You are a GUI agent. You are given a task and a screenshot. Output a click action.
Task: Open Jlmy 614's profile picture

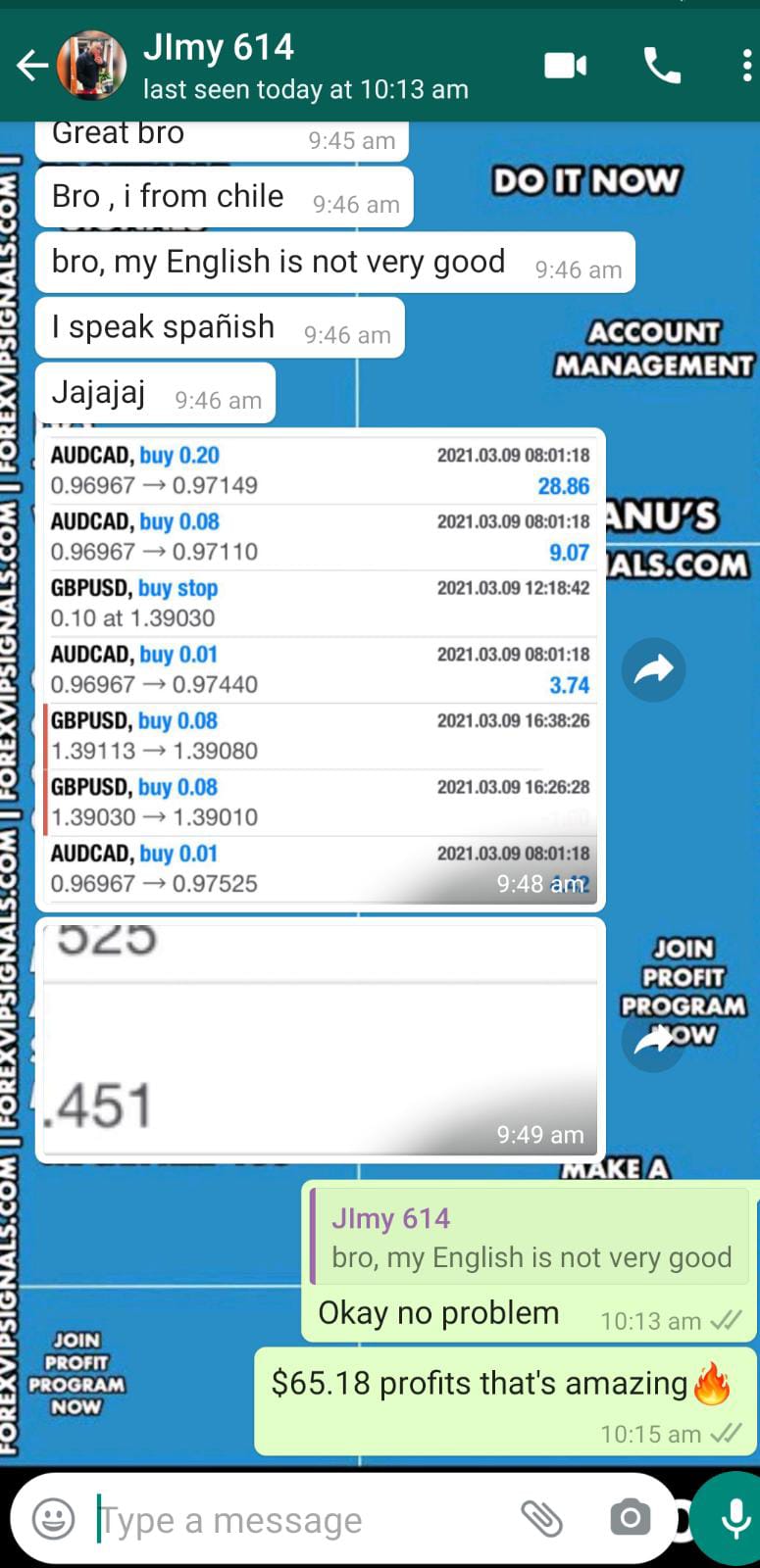pos(91,66)
